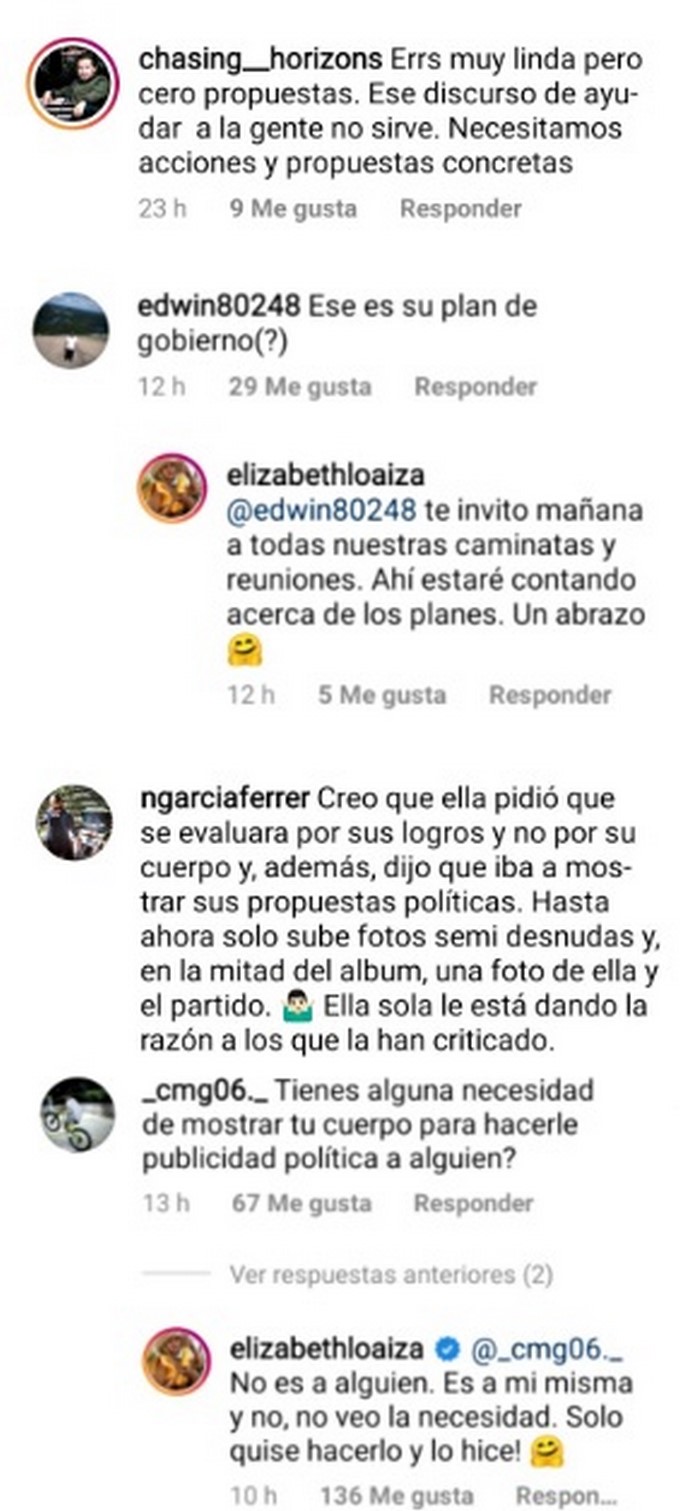
Task: Open chasing__horizons profile picture
Action: coord(73,84)
